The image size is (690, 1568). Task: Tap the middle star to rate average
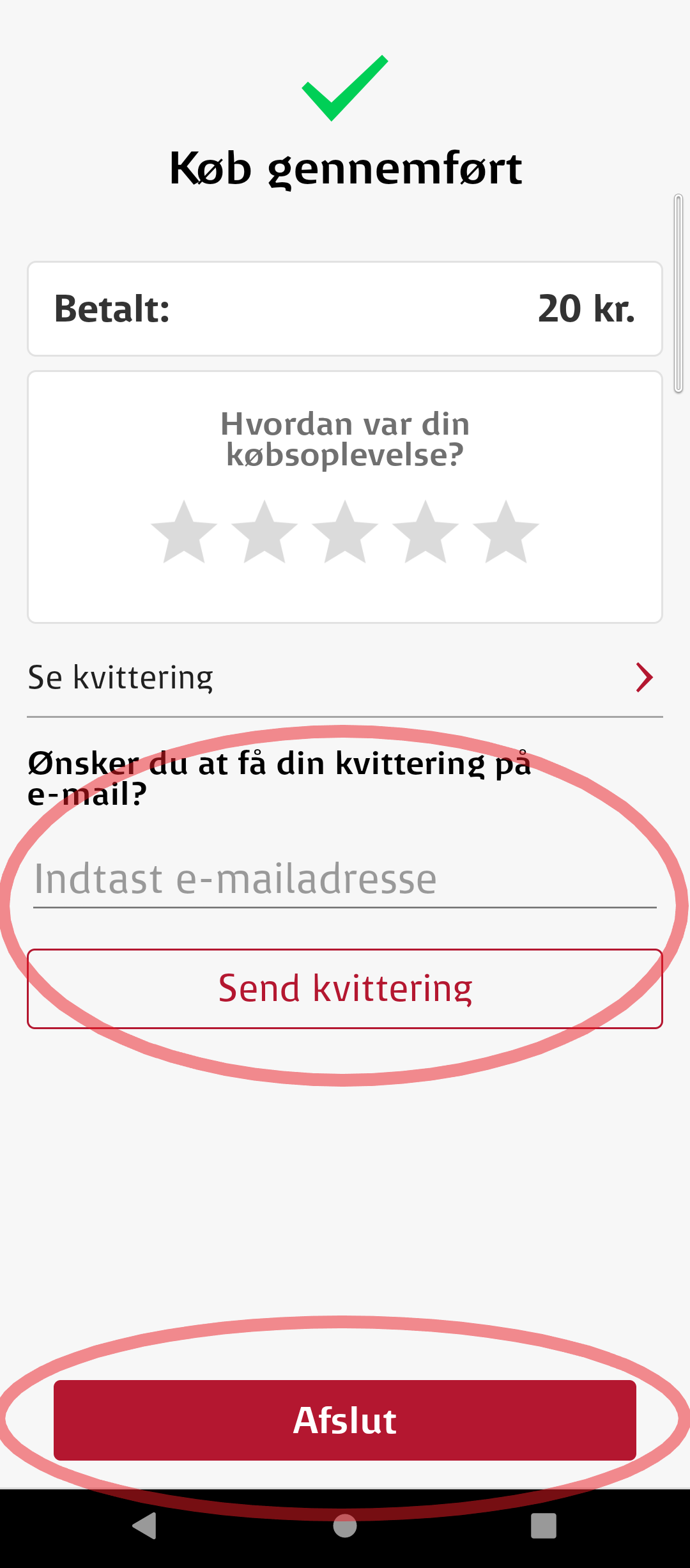(x=345, y=532)
